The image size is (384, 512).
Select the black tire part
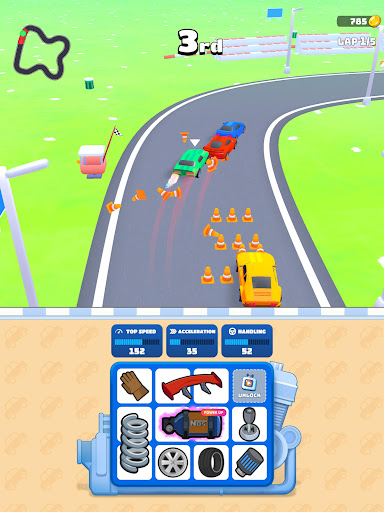point(211,462)
